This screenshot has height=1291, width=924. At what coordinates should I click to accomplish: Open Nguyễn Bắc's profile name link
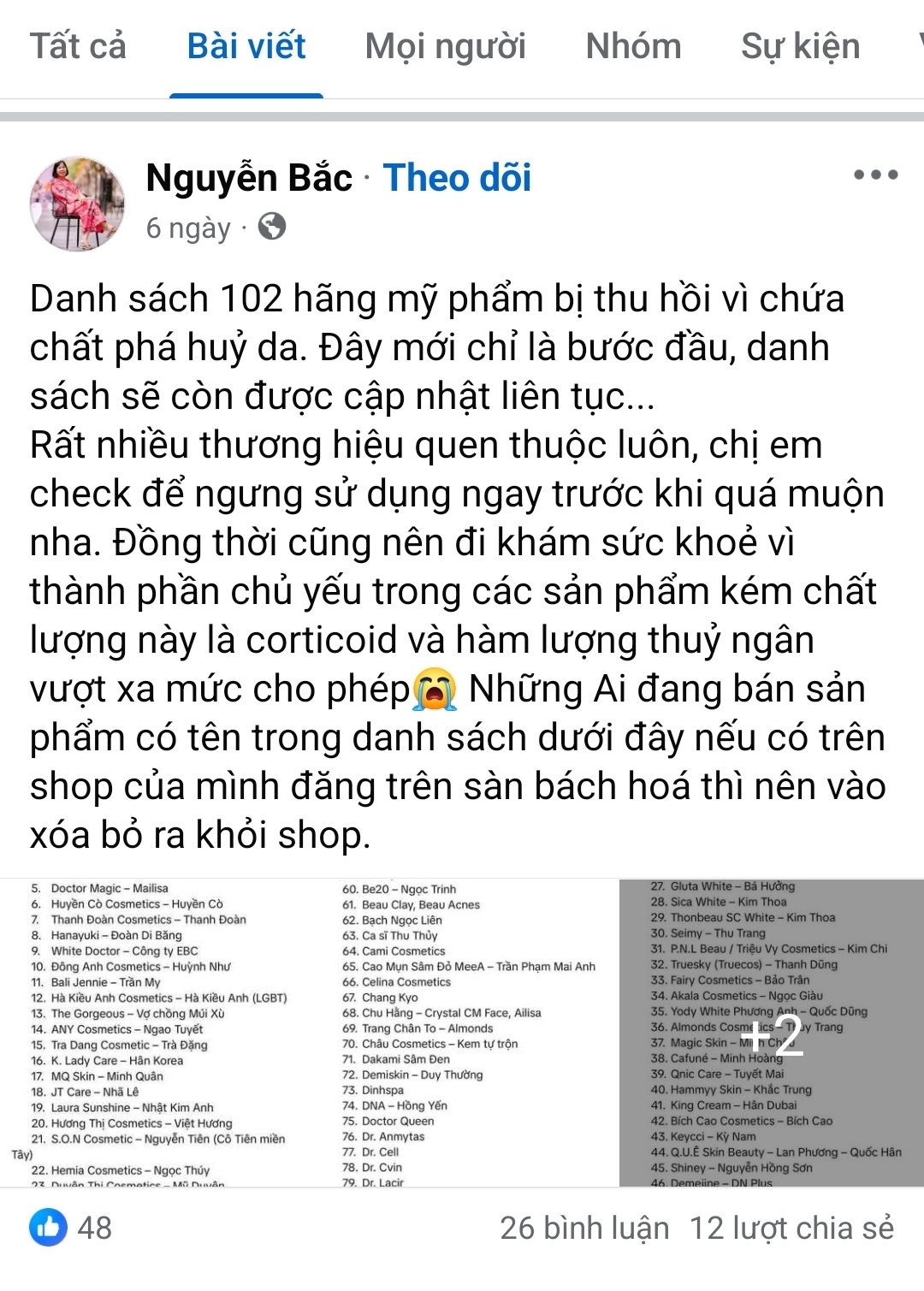click(x=249, y=178)
